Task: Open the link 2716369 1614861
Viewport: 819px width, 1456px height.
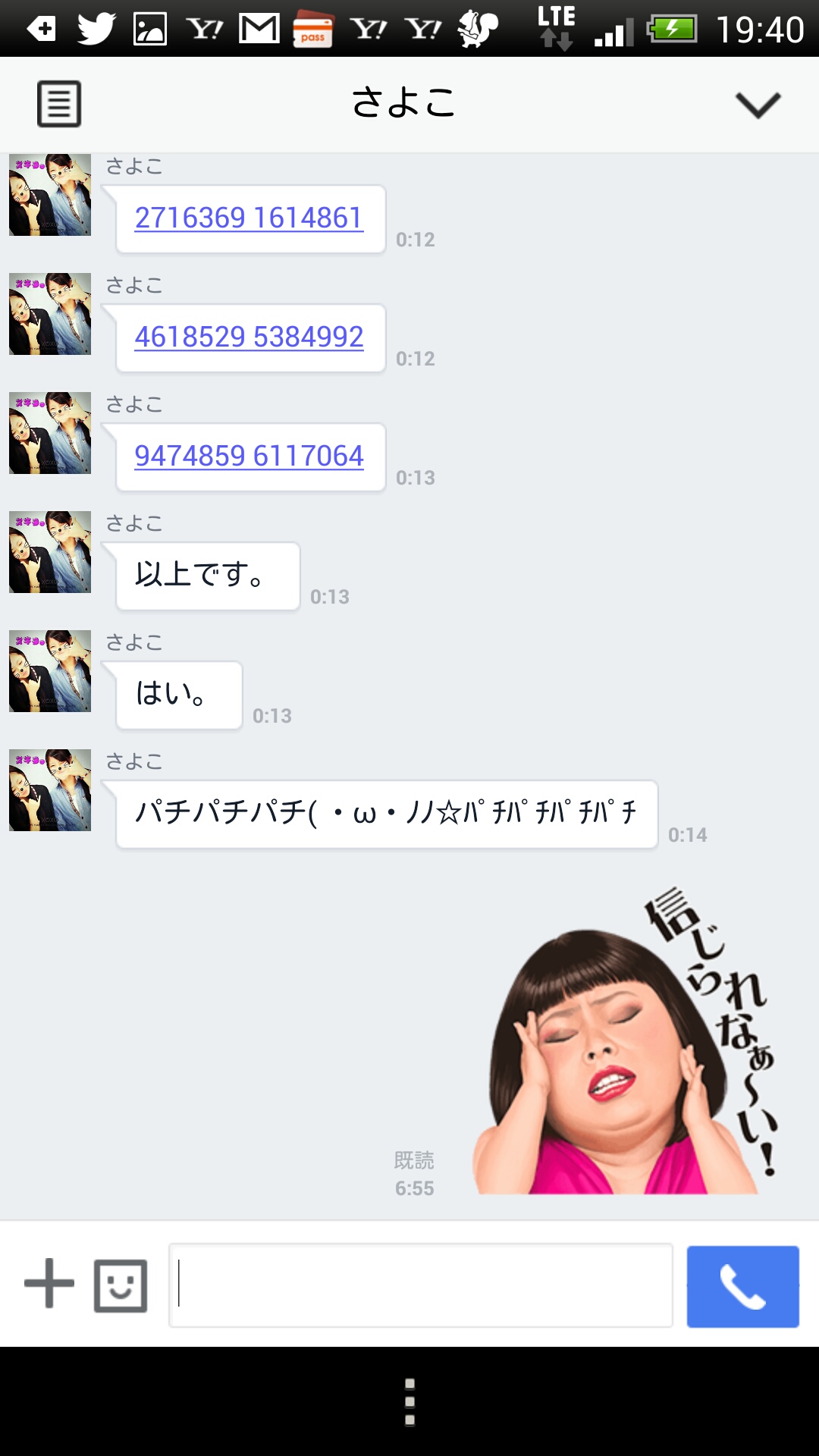Action: [x=249, y=218]
